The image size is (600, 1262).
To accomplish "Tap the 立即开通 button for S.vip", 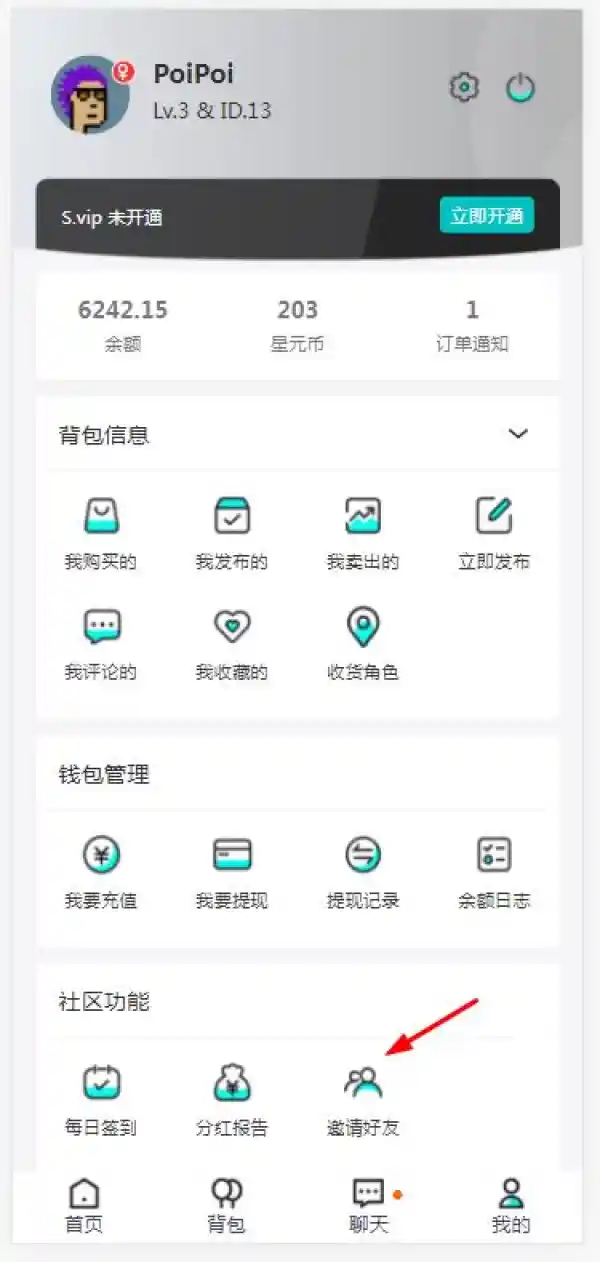I will (x=487, y=216).
